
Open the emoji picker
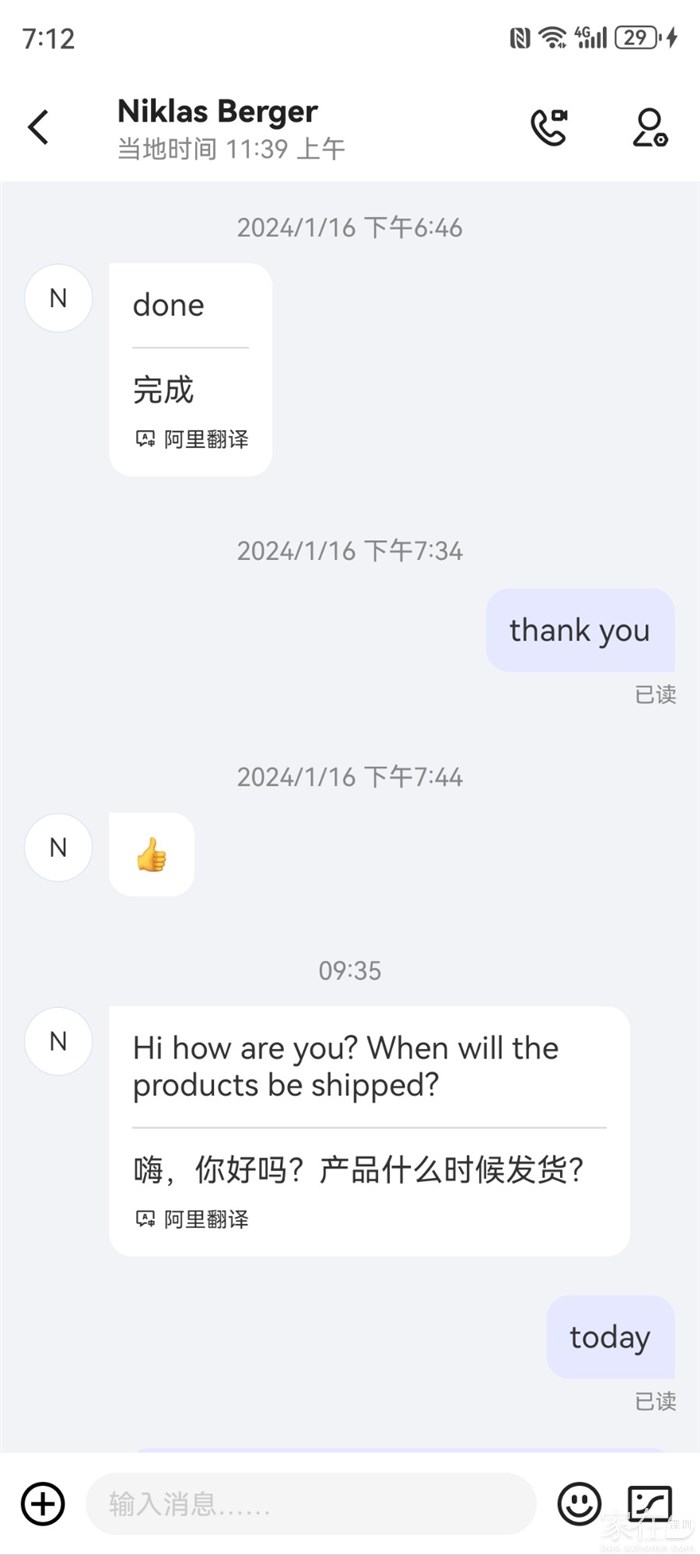[579, 1503]
